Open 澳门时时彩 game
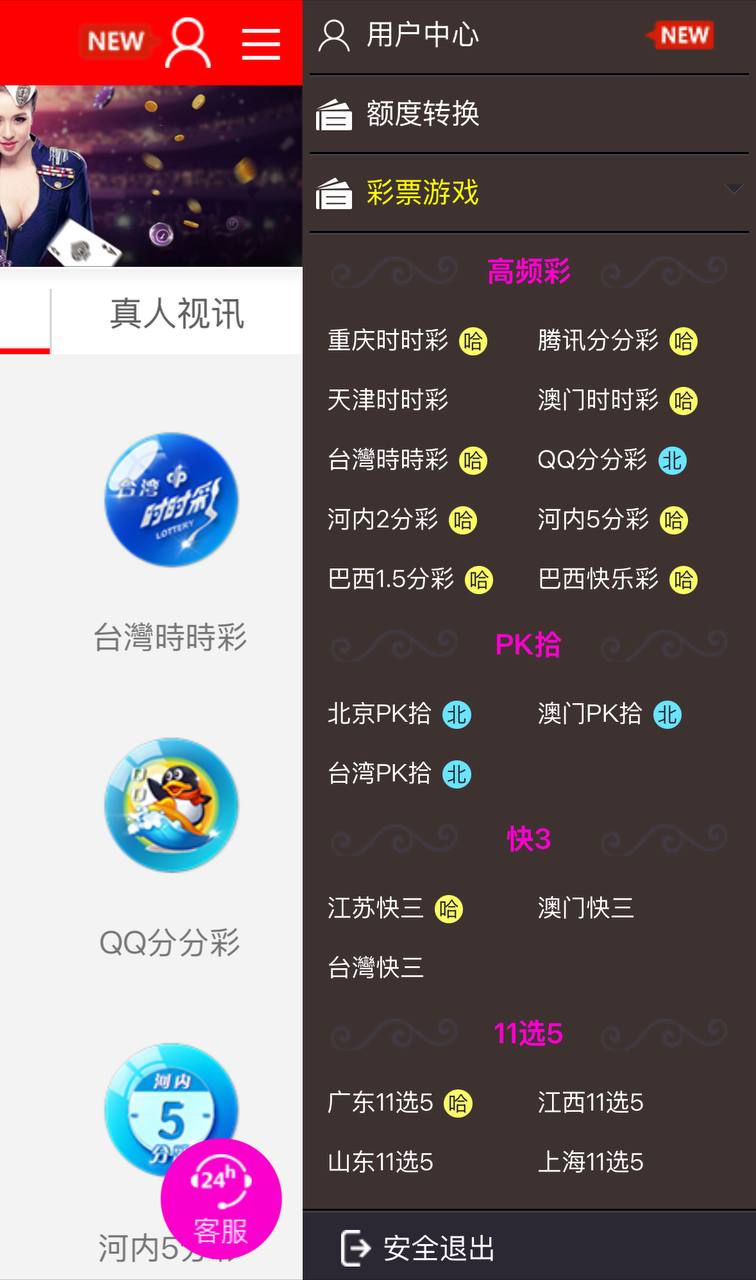Screen dimensions: 756x1280 click(598, 401)
